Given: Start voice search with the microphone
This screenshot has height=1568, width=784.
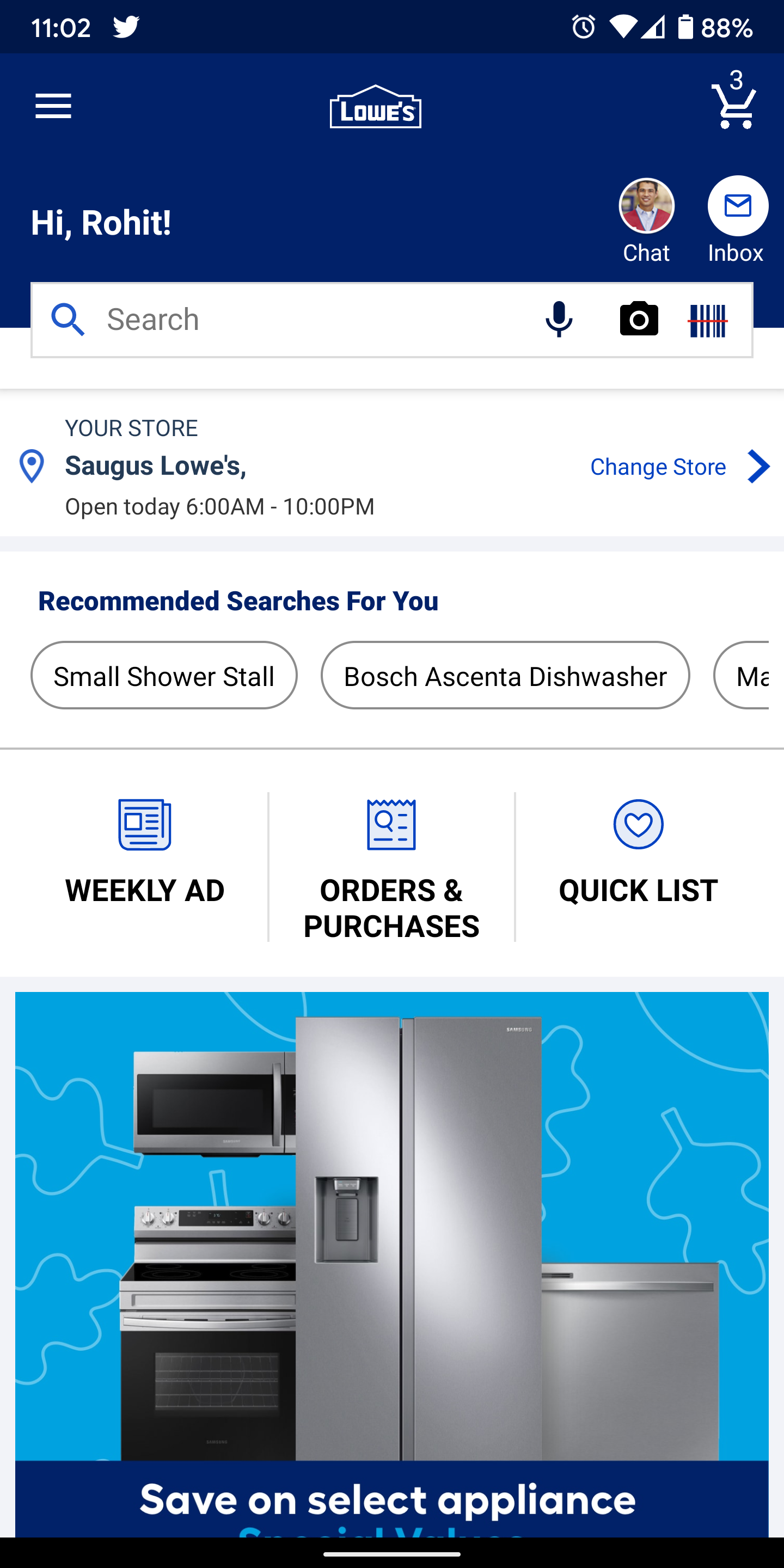Looking at the screenshot, I should [x=559, y=320].
